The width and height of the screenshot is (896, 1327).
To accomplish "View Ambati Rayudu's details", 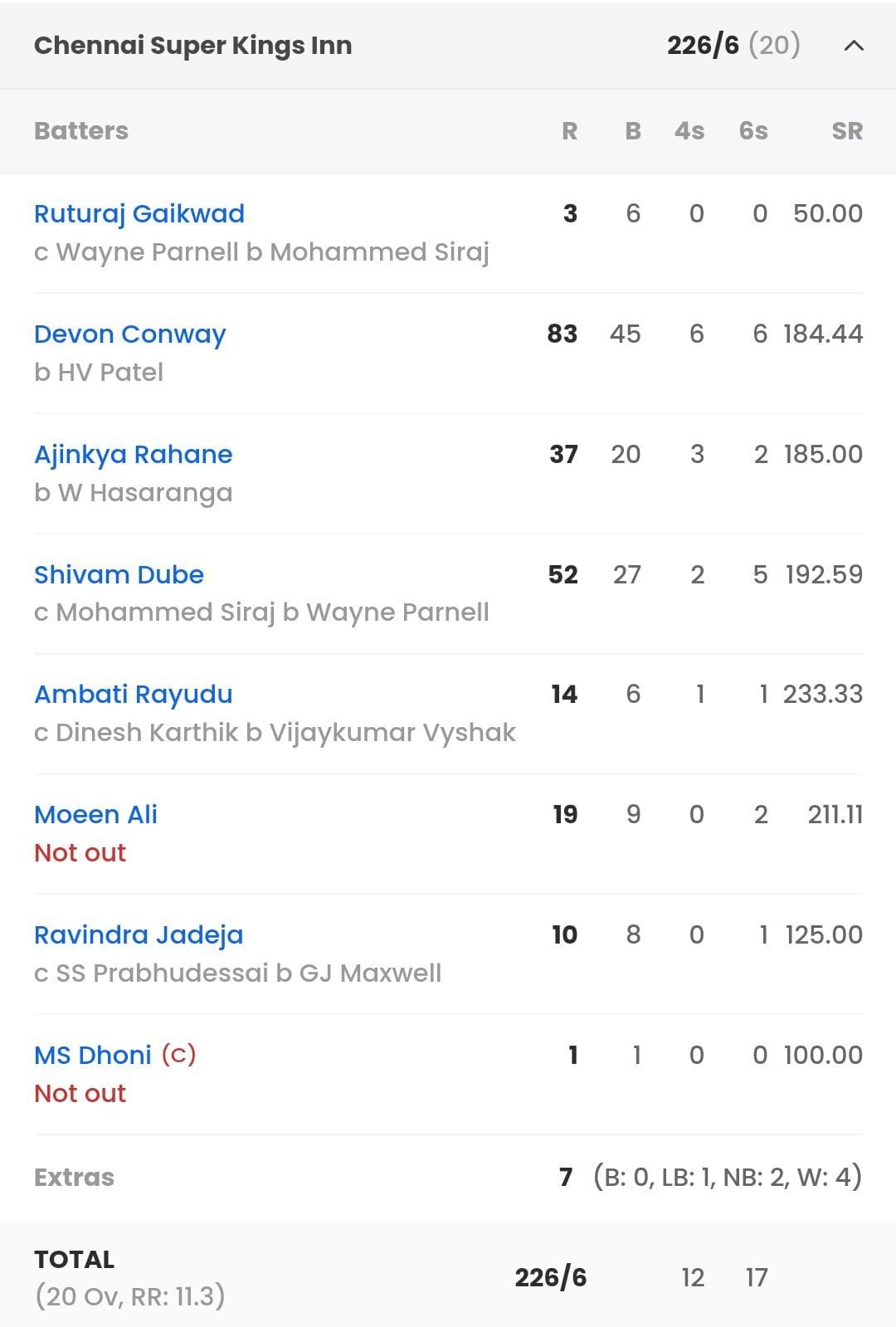I will (x=134, y=695).
